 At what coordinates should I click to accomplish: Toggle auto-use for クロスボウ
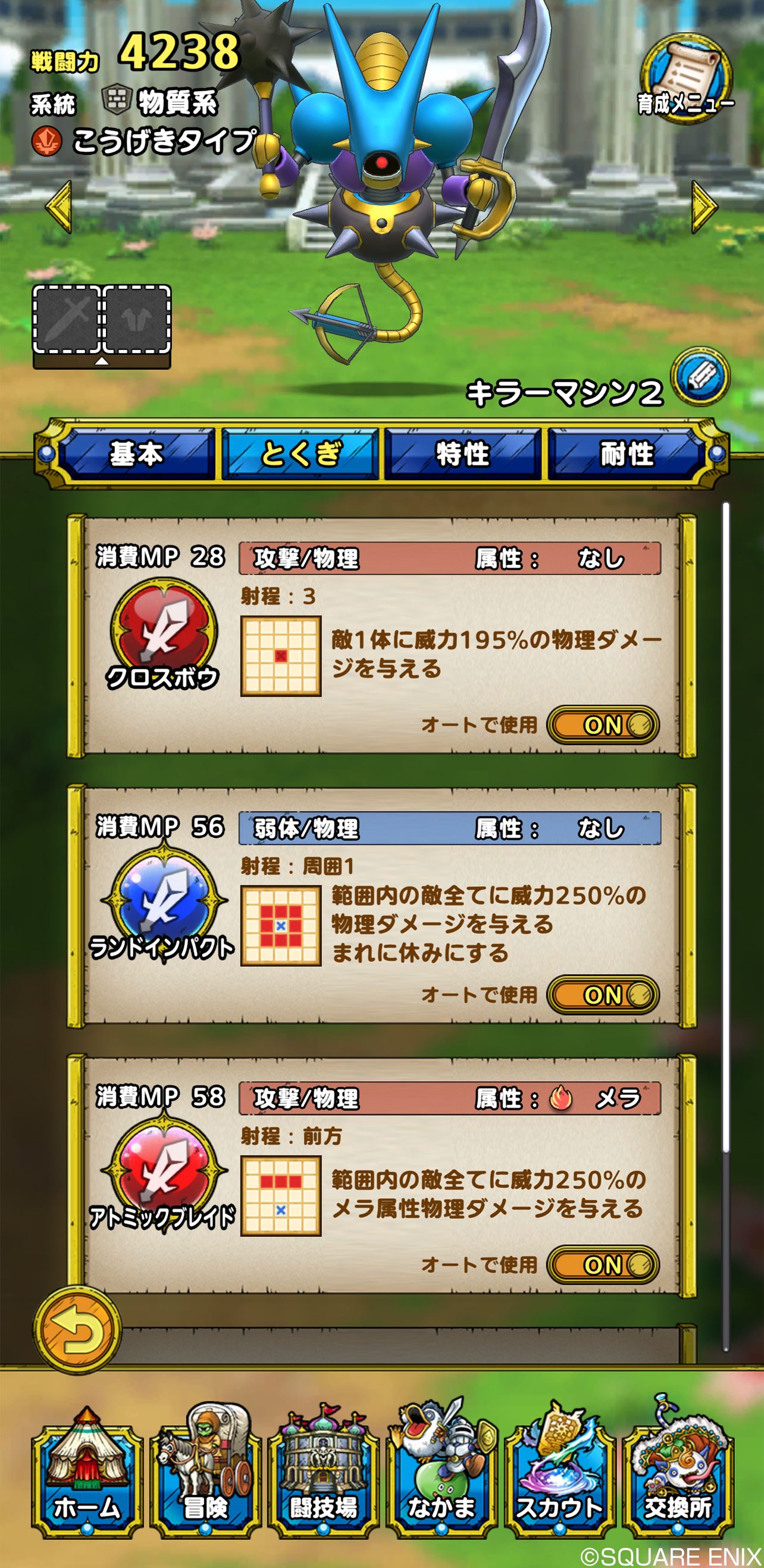pos(603,725)
